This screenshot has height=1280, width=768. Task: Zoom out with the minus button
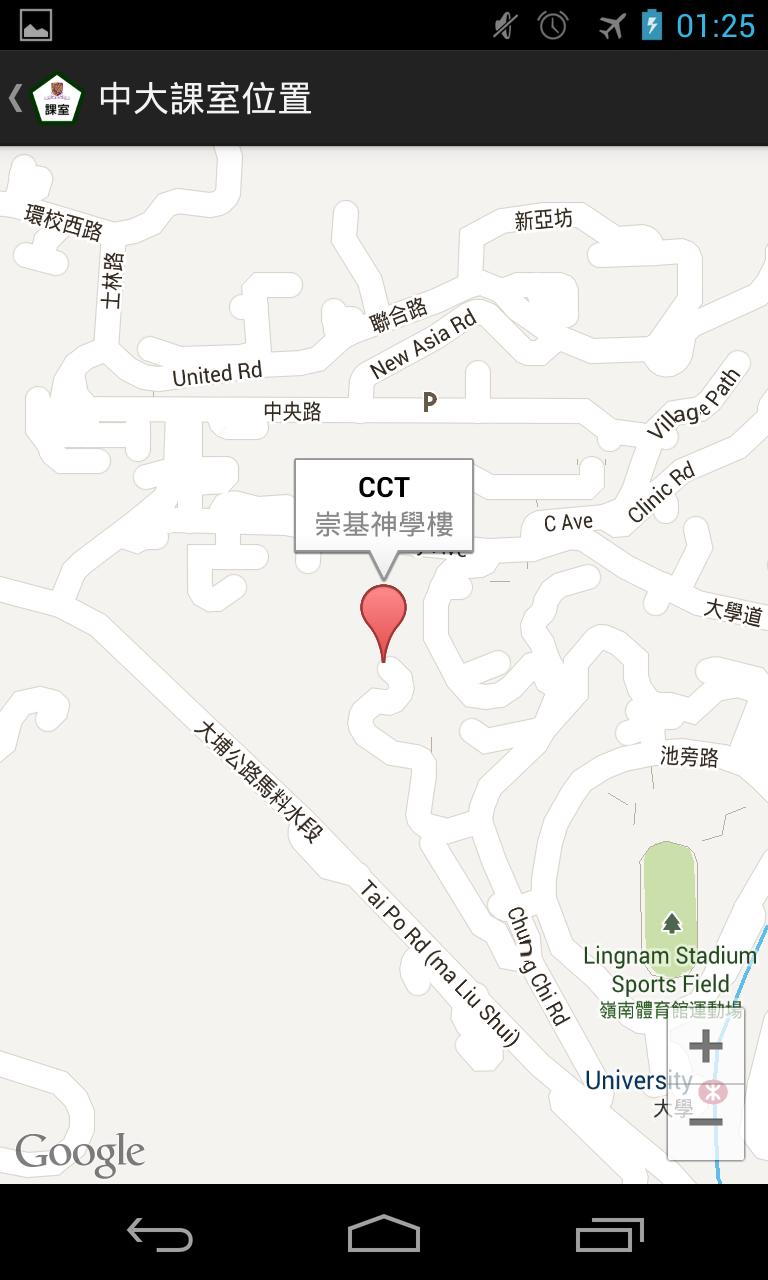705,1121
